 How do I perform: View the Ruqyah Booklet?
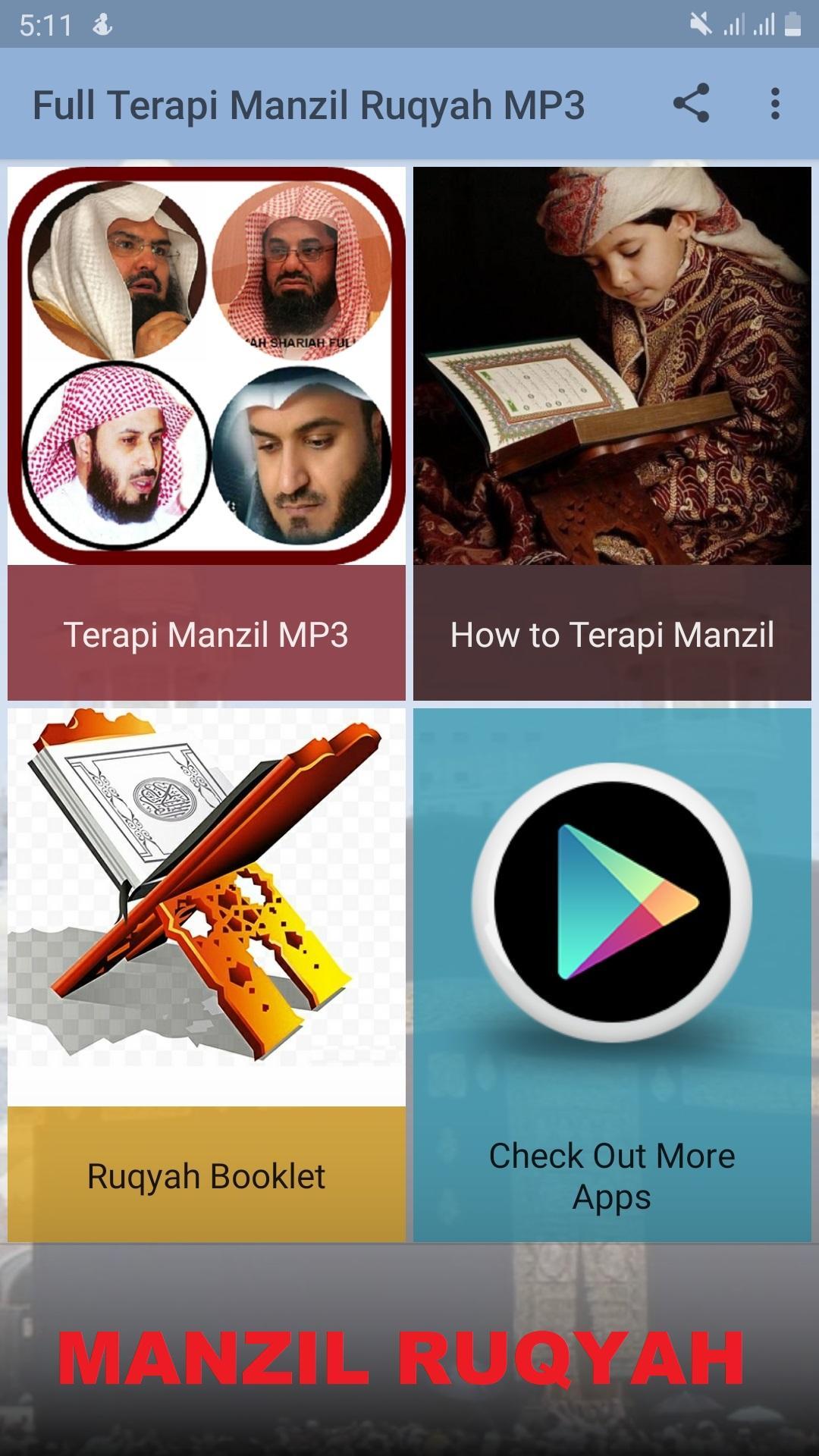pos(206,974)
